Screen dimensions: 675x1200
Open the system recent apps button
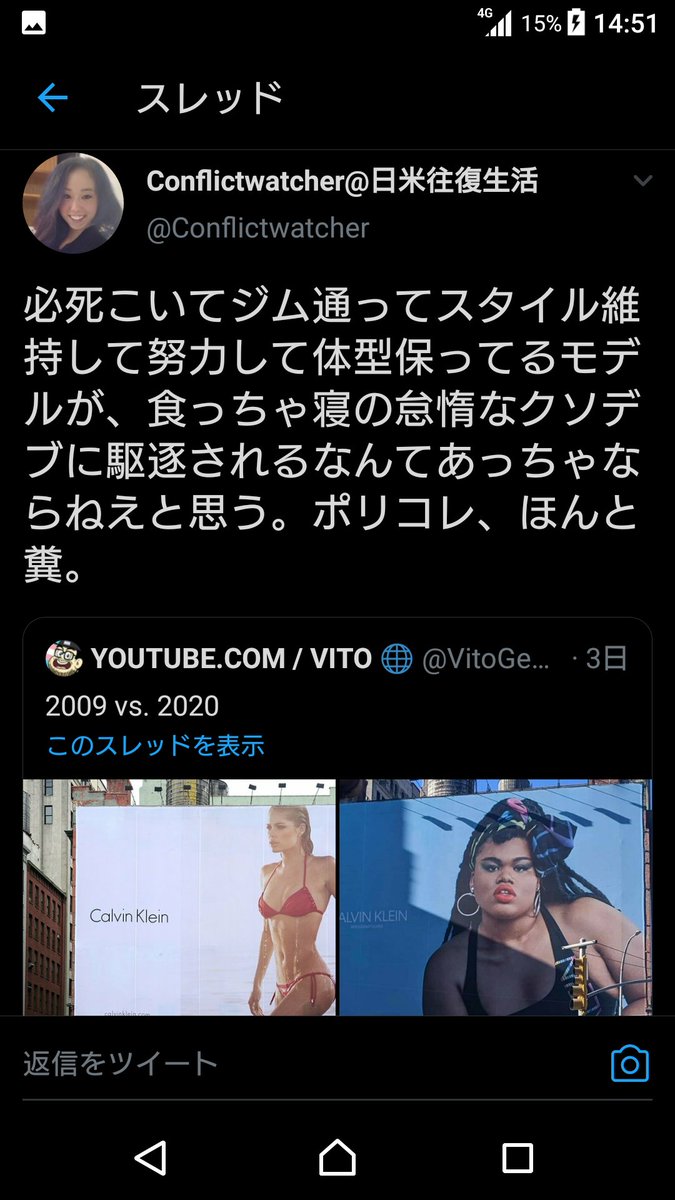point(517,1158)
